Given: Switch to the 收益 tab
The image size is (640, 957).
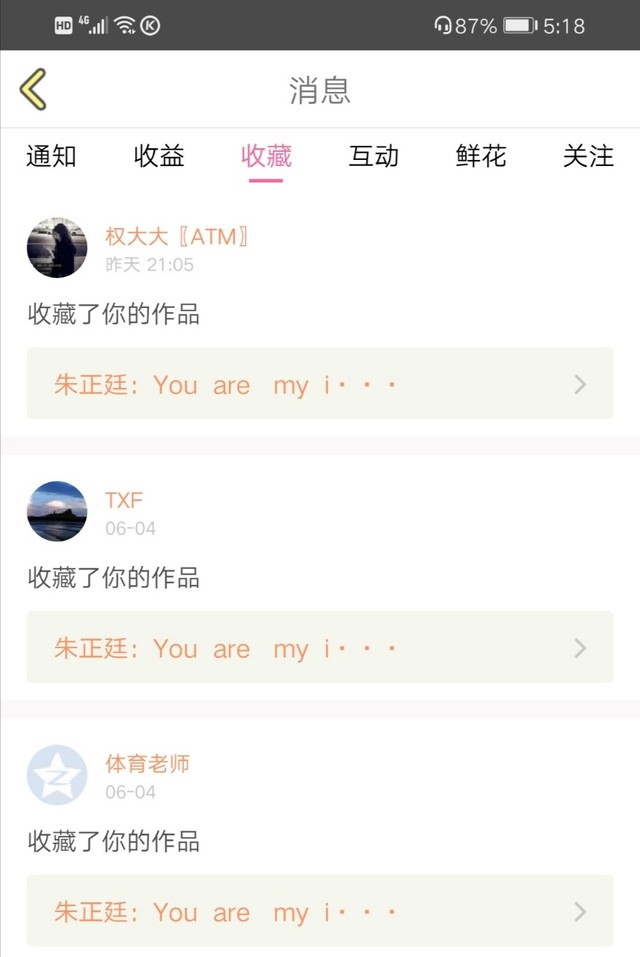Looking at the screenshot, I should tap(159, 156).
